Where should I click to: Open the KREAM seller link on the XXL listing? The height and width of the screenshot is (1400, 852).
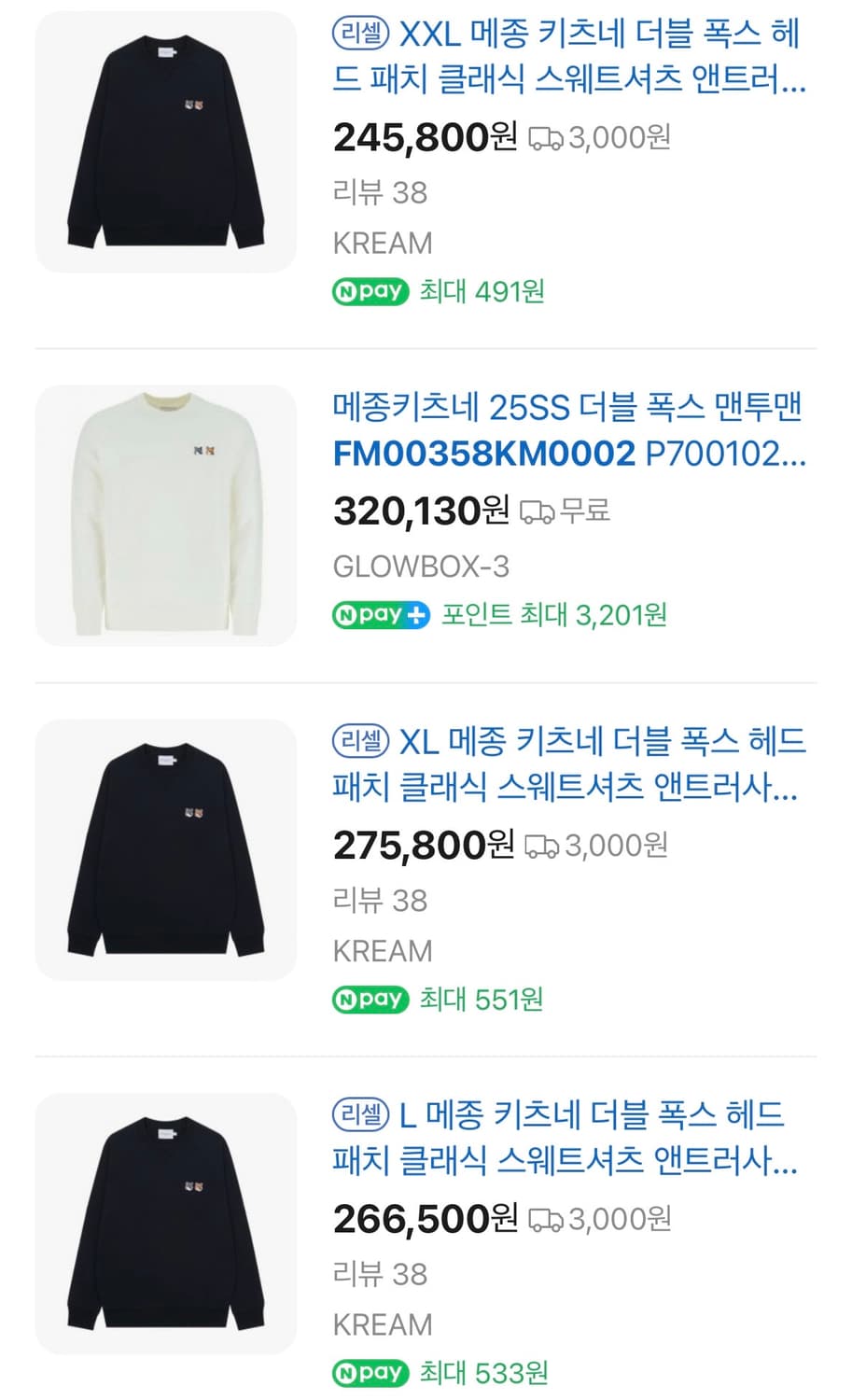point(383,243)
